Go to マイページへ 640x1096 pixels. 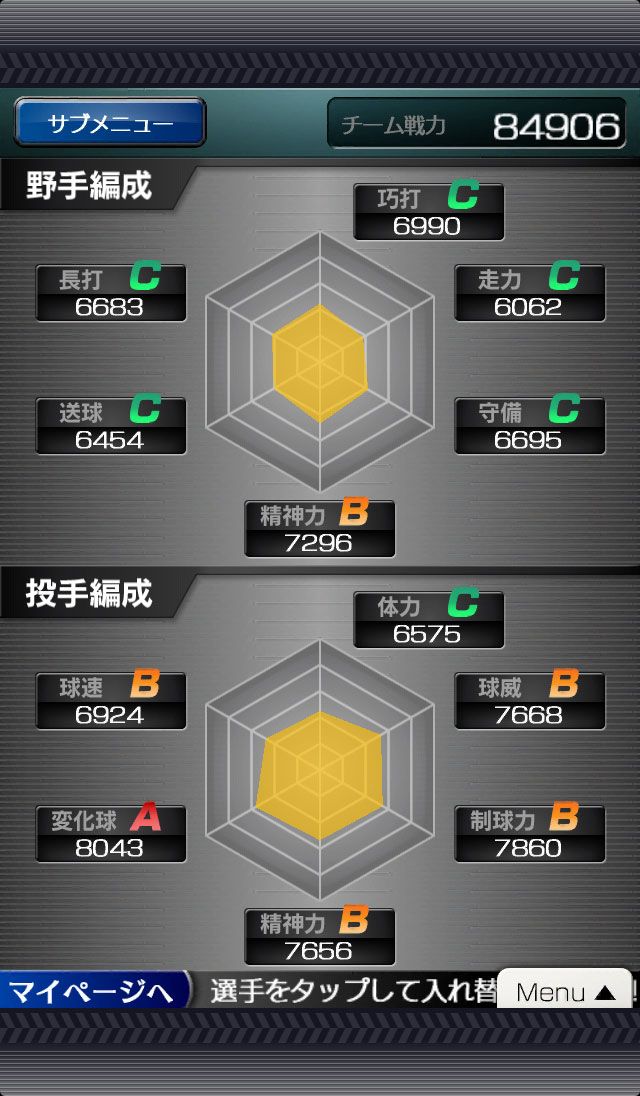click(x=94, y=991)
